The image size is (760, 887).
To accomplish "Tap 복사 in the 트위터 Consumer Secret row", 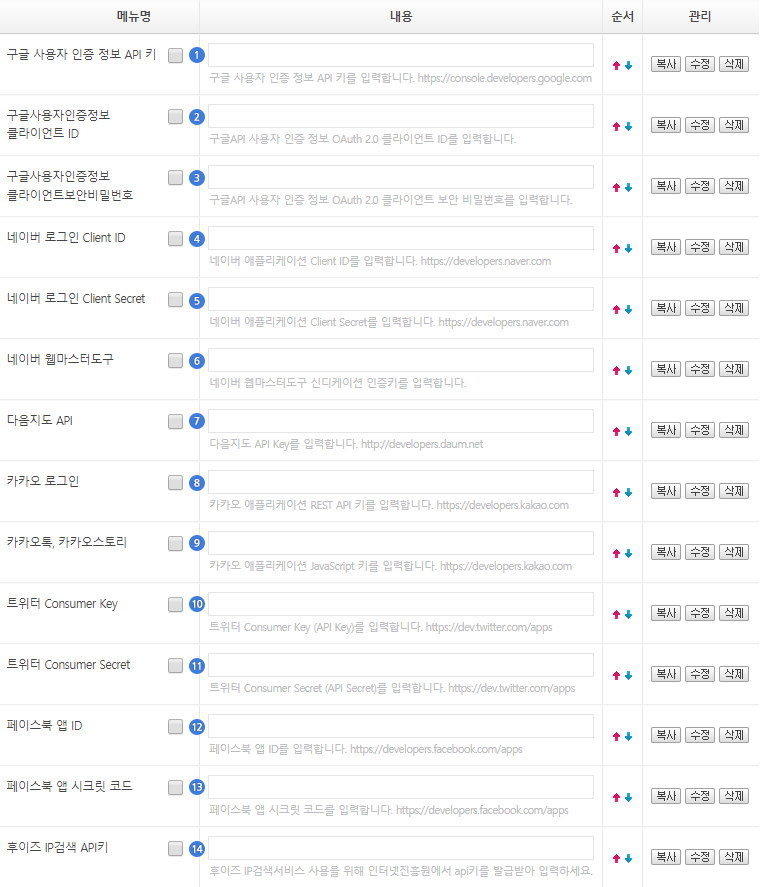I will click(665, 674).
